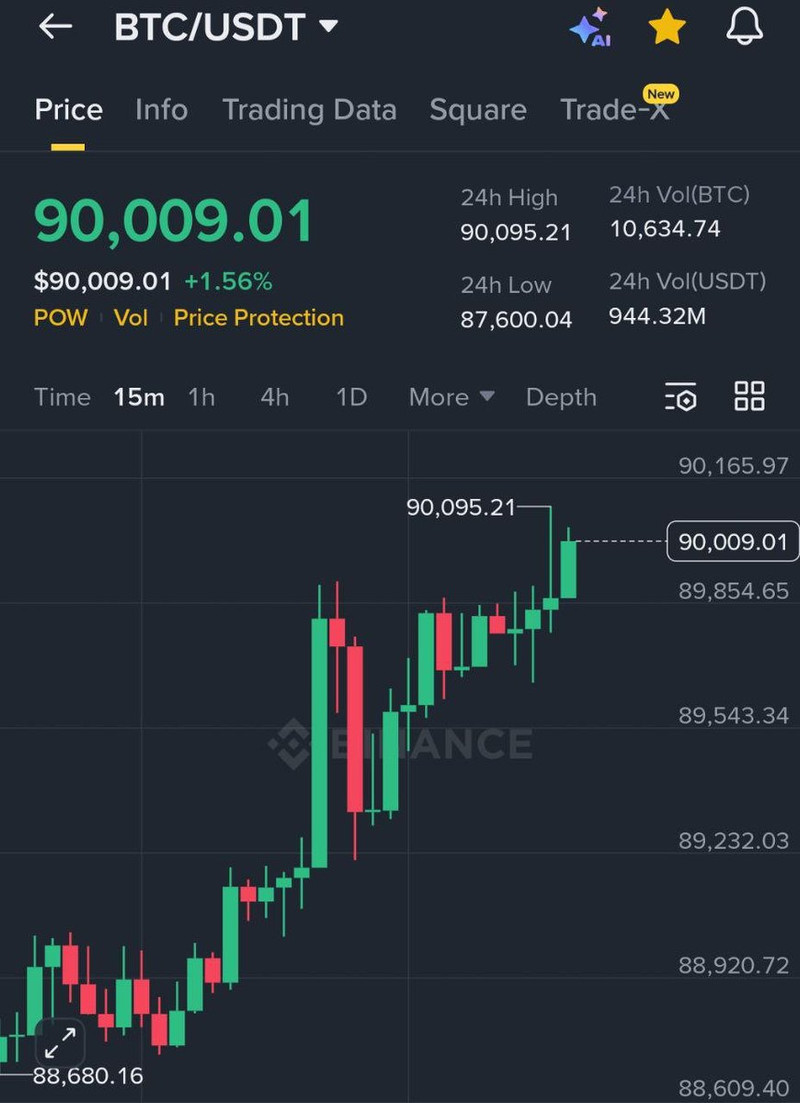
Task: Change chart interval to 1D
Action: coord(351,397)
